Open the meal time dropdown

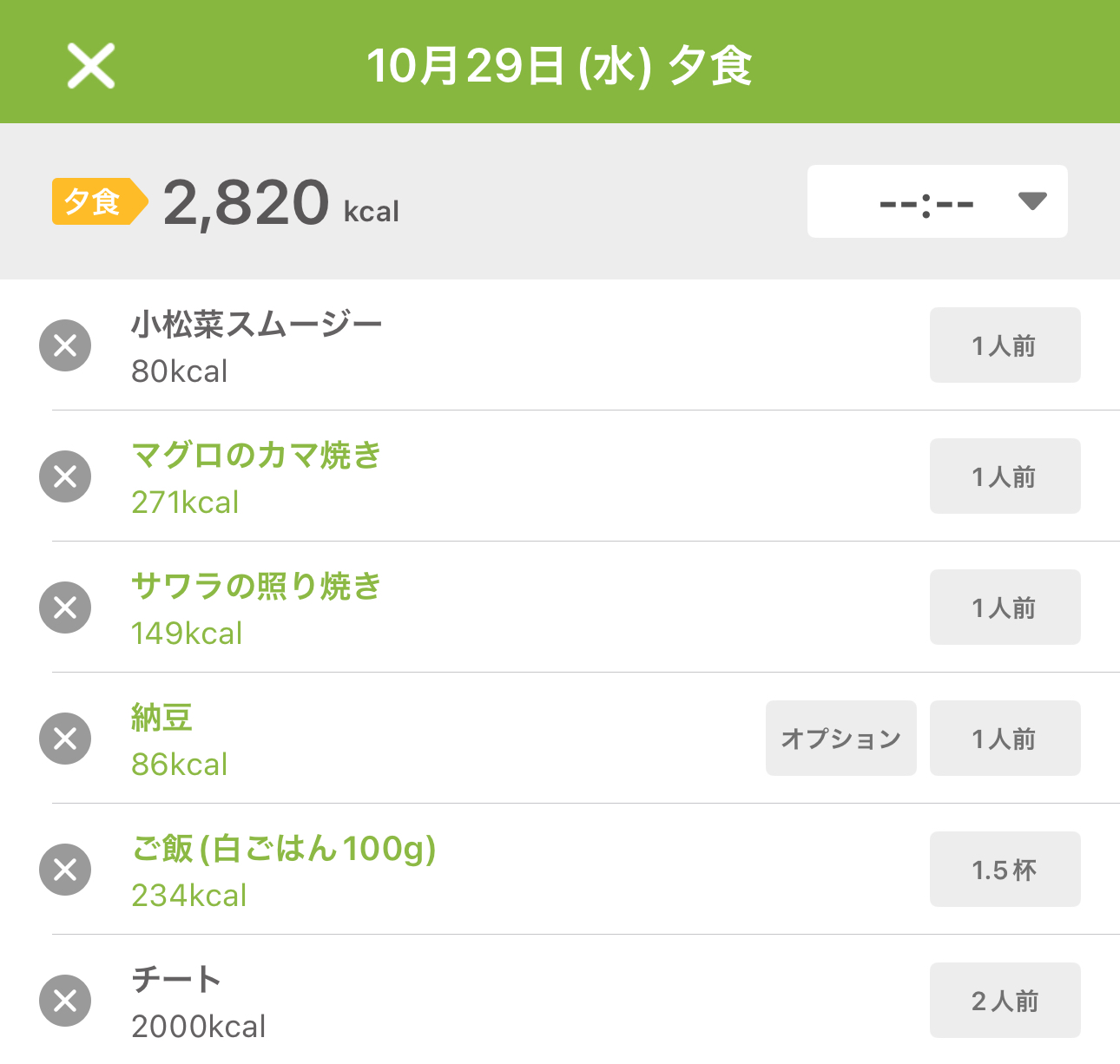pyautogui.click(x=937, y=201)
